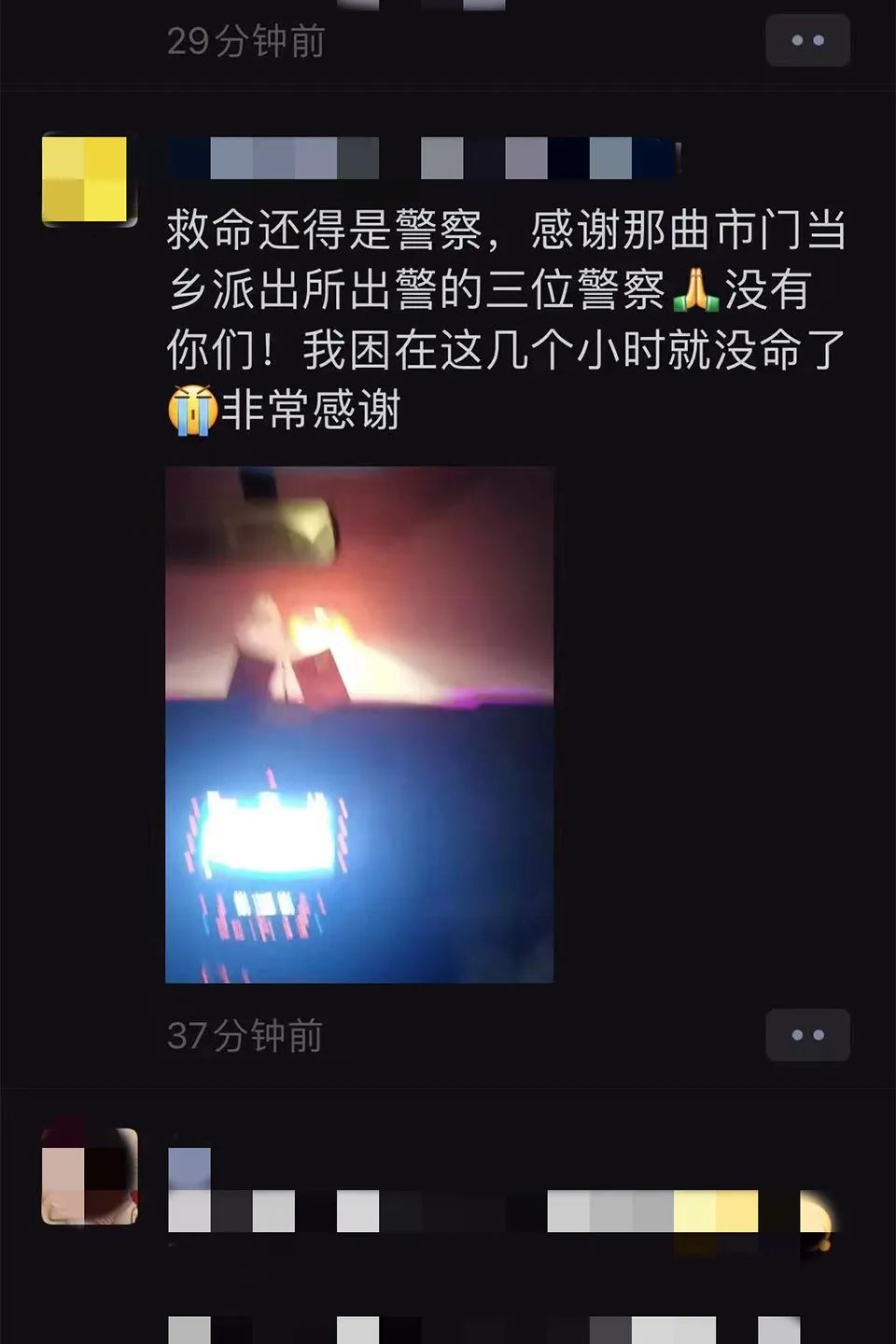Open the two-dot menu beside 29分钟前
This screenshot has height=1344, width=896.
(x=807, y=41)
